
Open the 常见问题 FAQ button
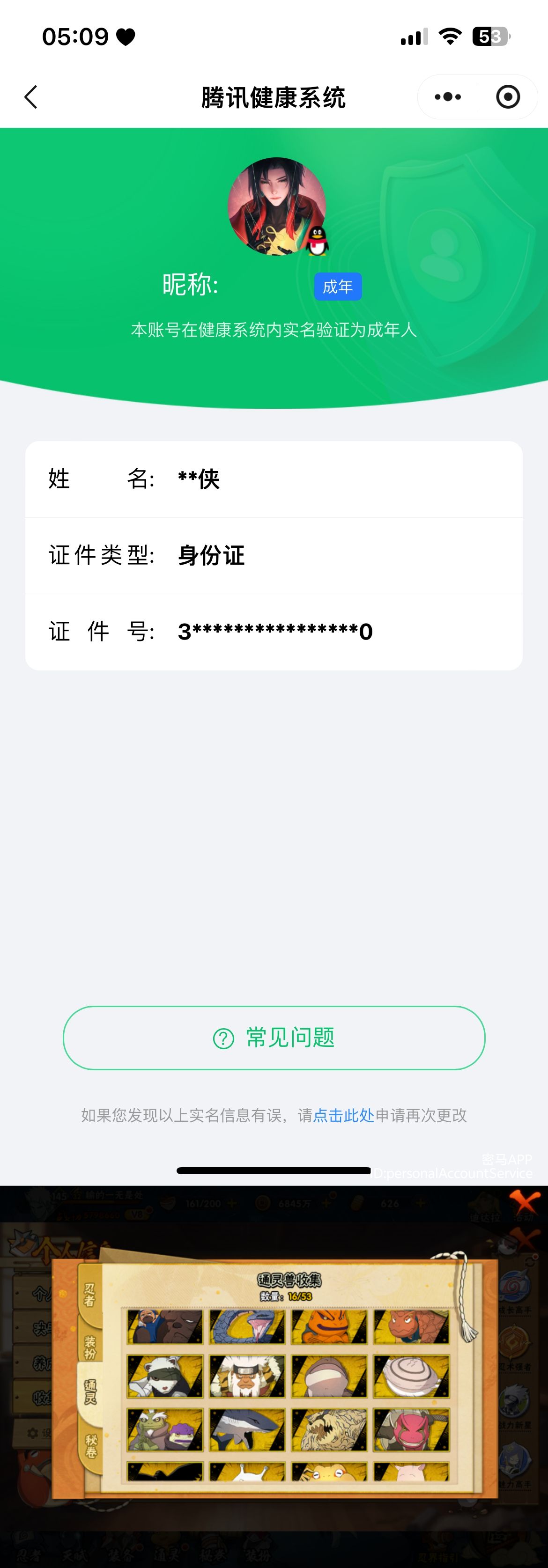click(274, 1038)
